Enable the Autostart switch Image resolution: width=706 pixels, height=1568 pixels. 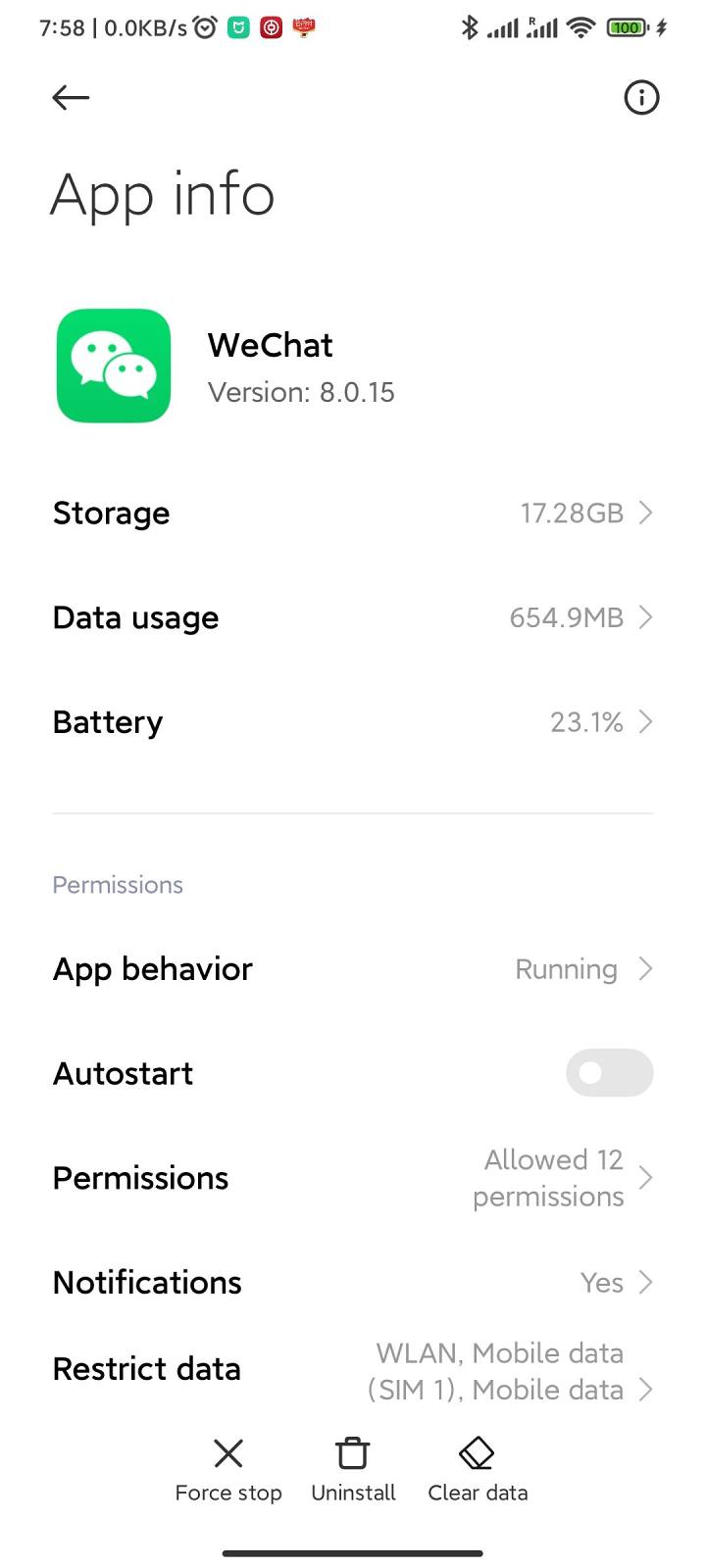(609, 1073)
